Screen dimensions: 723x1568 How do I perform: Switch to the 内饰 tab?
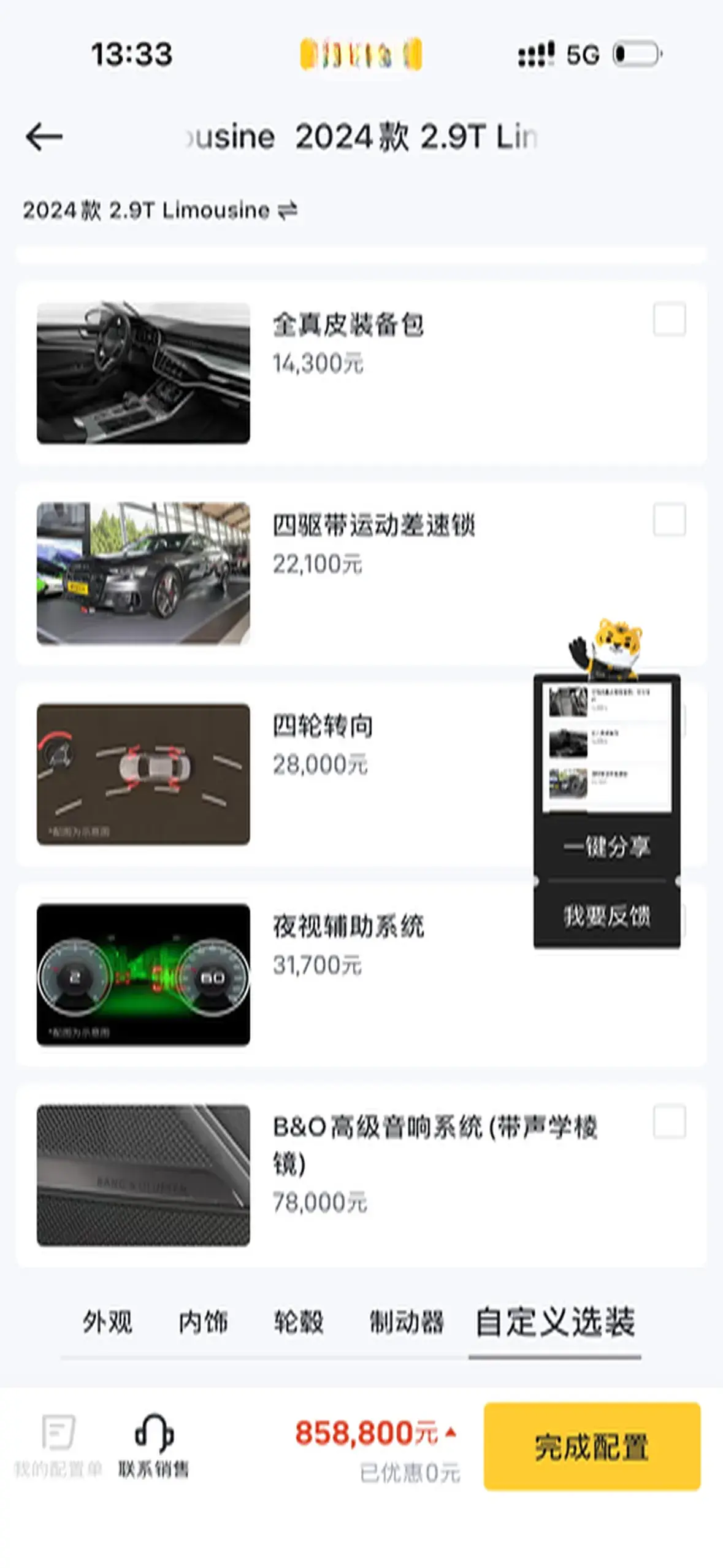tap(203, 1321)
